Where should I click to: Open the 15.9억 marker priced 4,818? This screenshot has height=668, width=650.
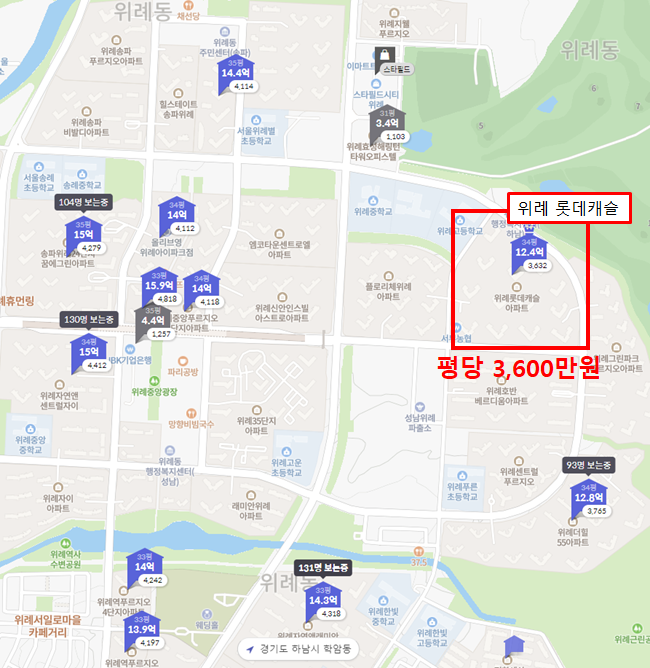click(159, 288)
